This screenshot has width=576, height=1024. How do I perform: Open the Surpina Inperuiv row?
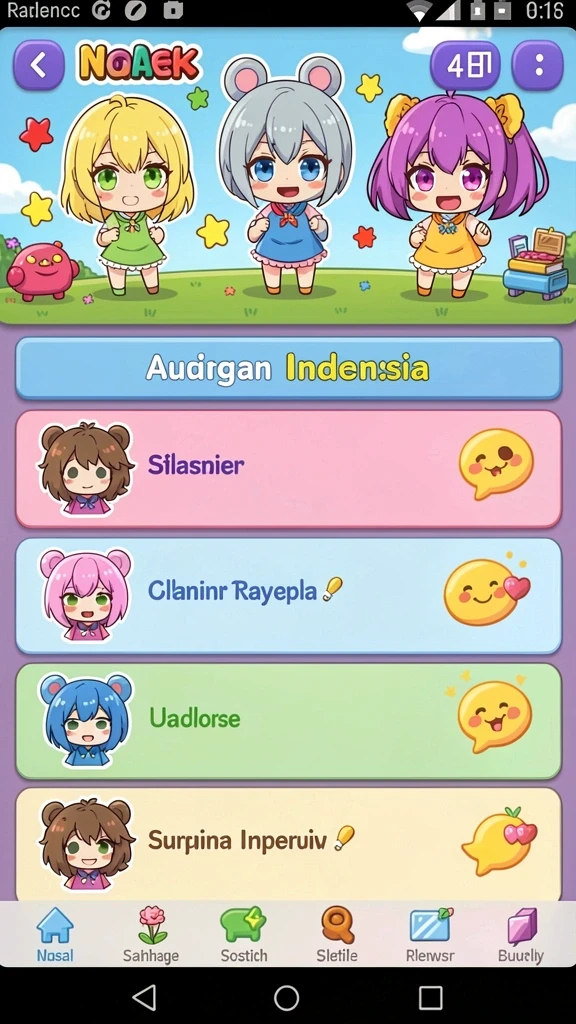[288, 844]
